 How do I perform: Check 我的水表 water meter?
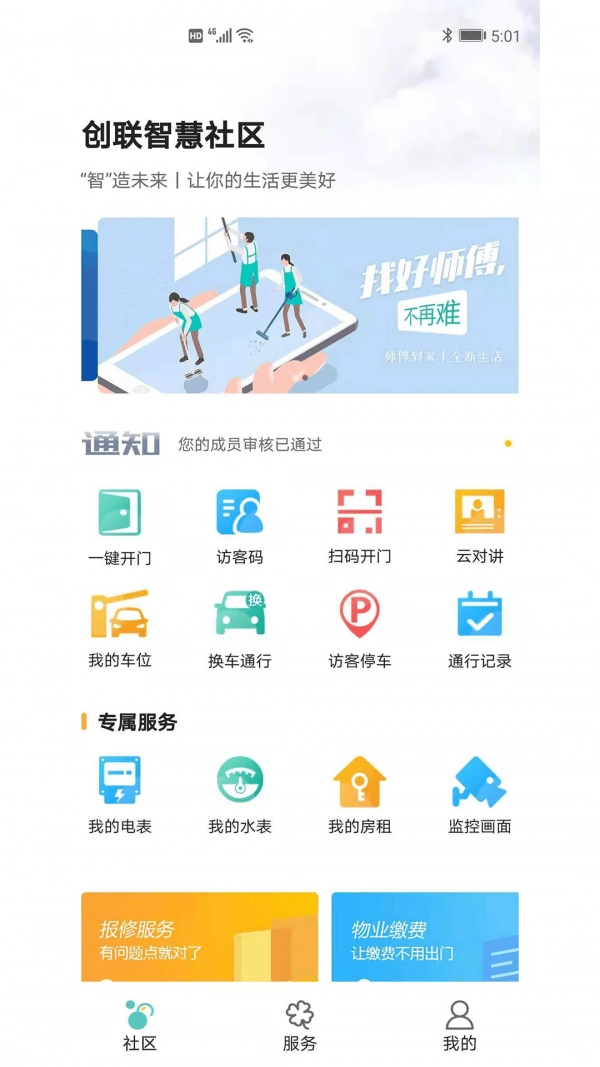click(240, 795)
